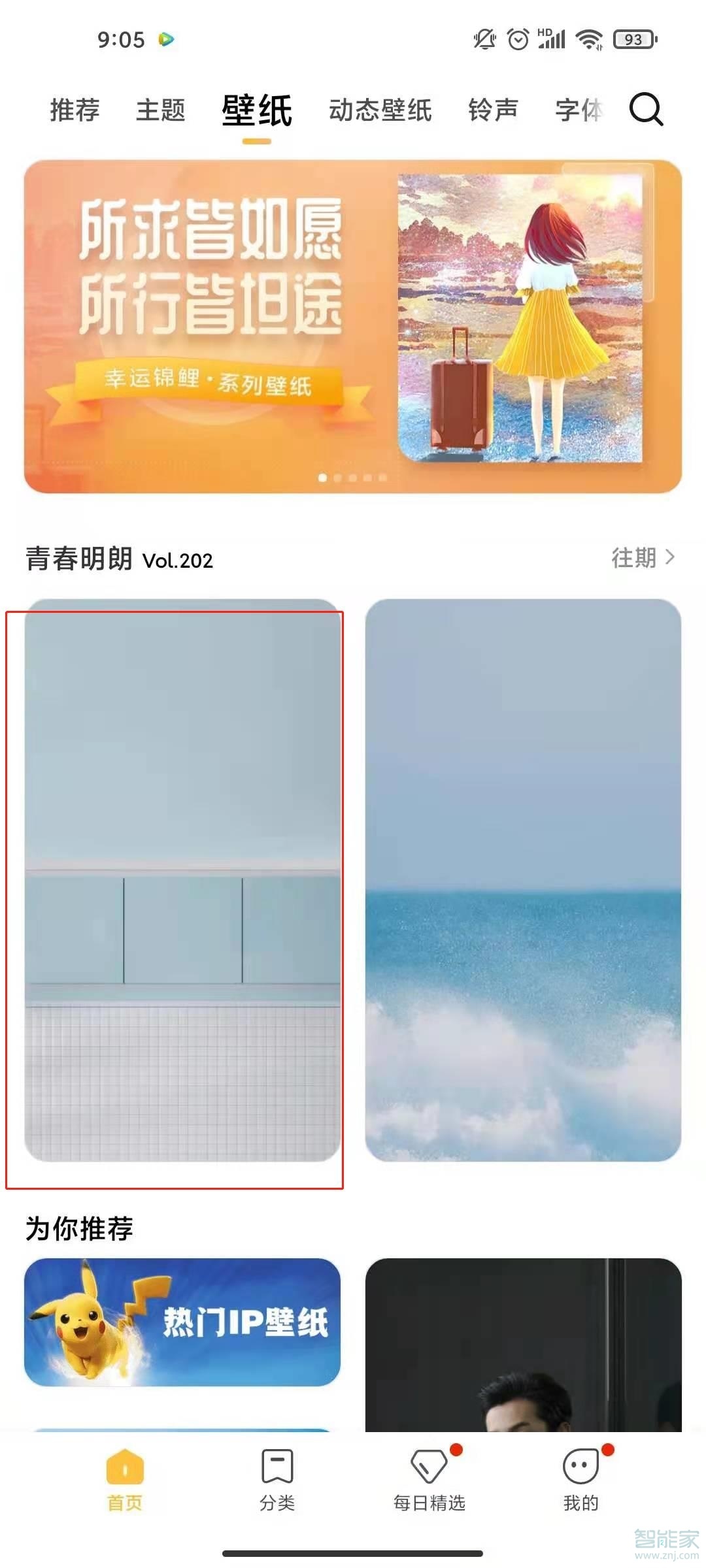
Task: Go to the 分类 bottom tab
Action: [x=277, y=1480]
